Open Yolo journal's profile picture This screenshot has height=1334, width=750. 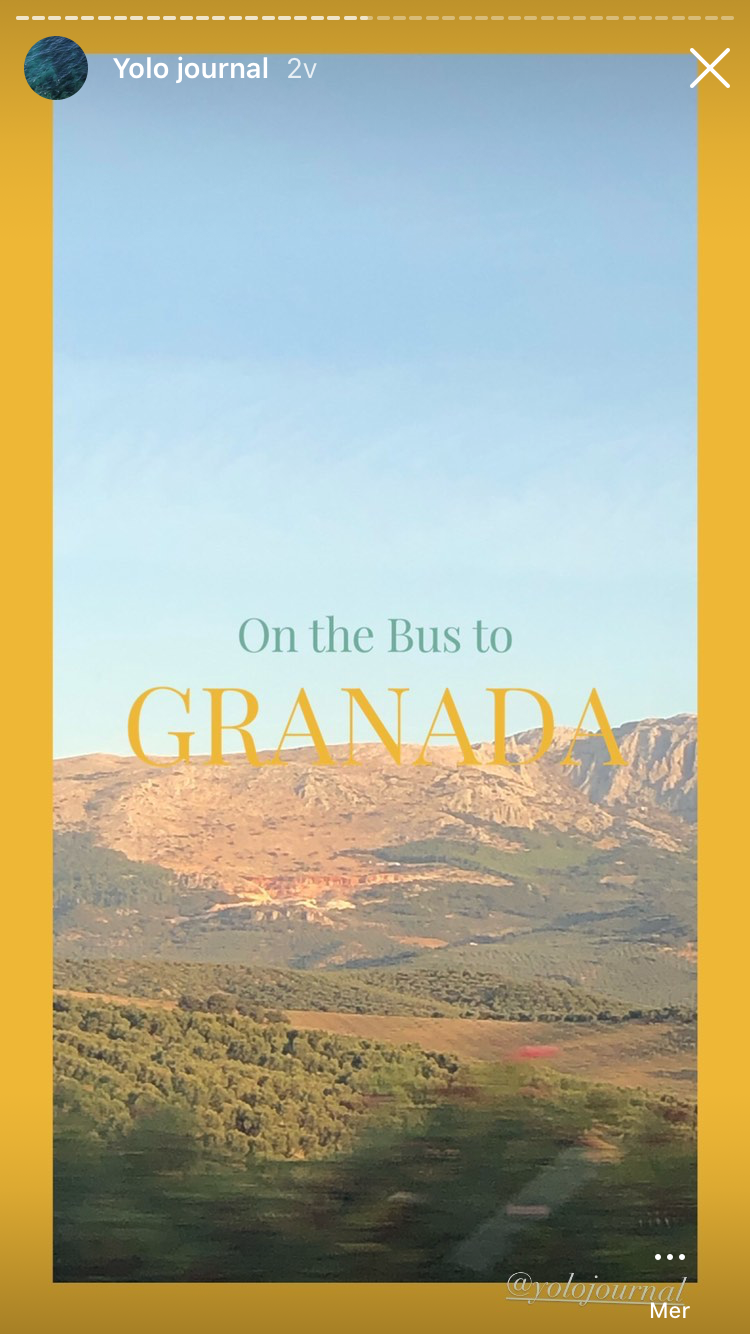pyautogui.click(x=56, y=68)
